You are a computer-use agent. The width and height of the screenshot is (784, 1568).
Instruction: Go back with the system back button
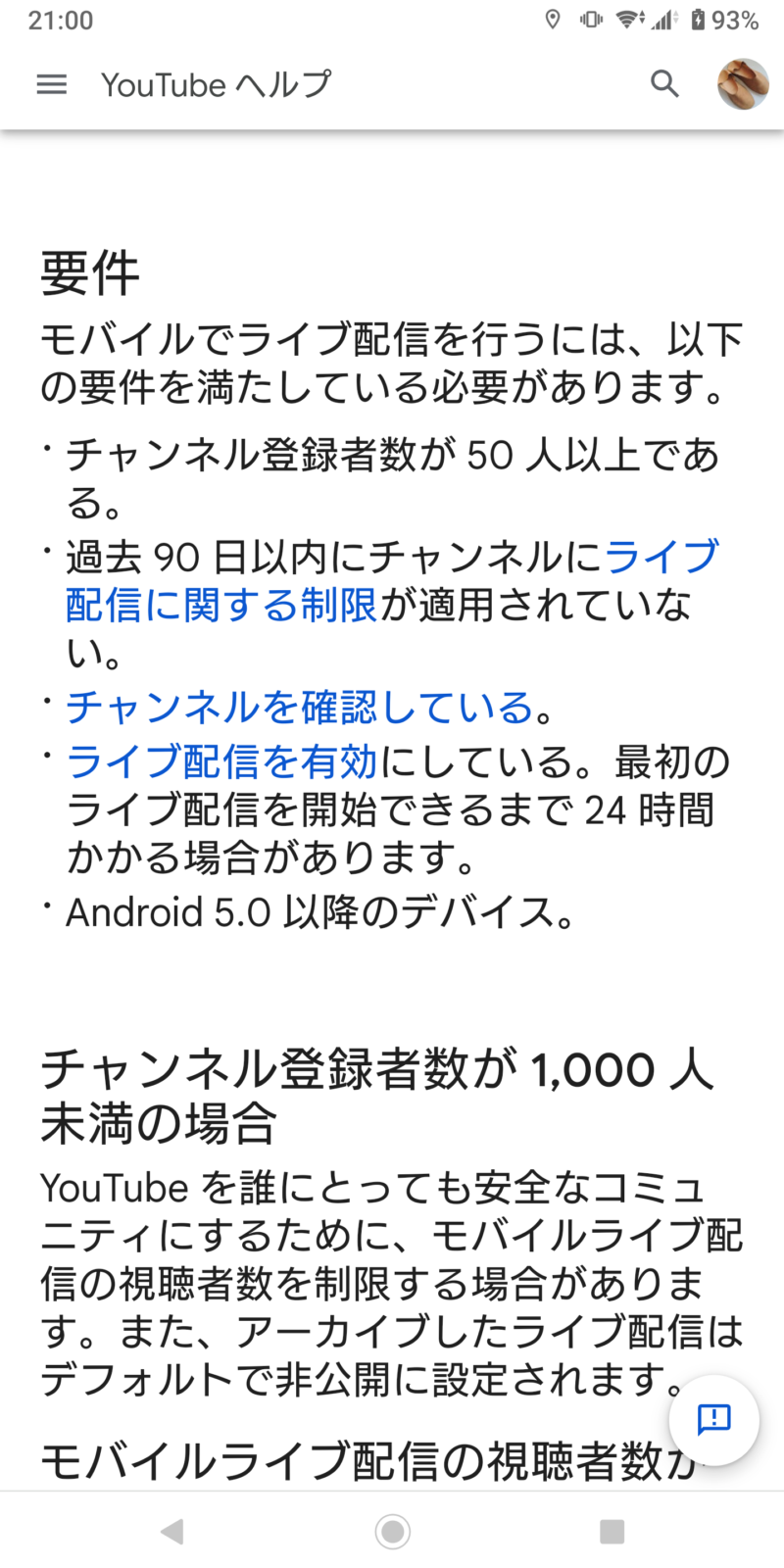point(172,1531)
